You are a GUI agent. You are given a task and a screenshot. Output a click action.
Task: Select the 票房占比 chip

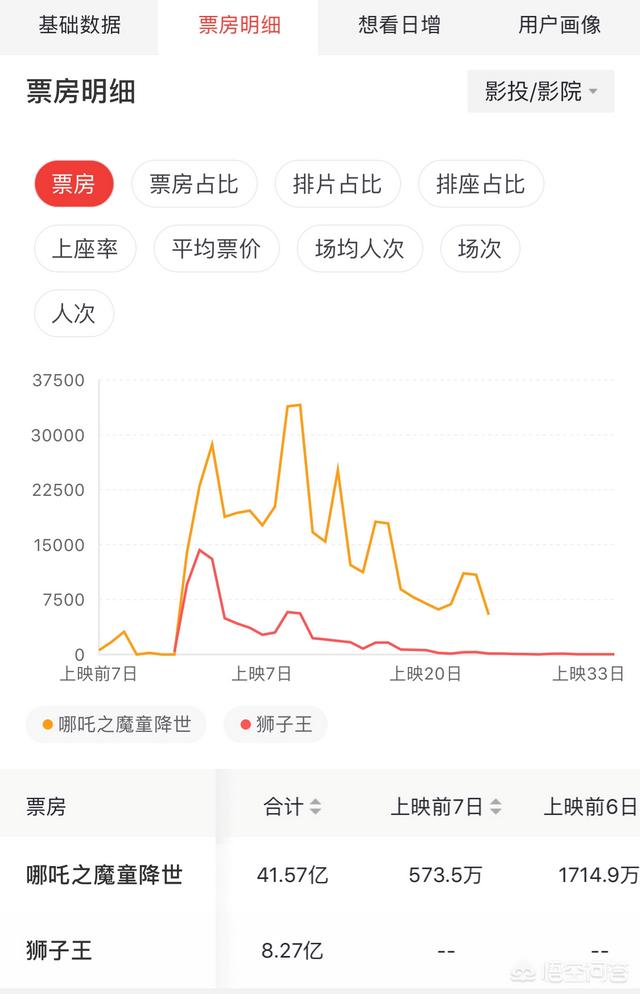point(194,184)
